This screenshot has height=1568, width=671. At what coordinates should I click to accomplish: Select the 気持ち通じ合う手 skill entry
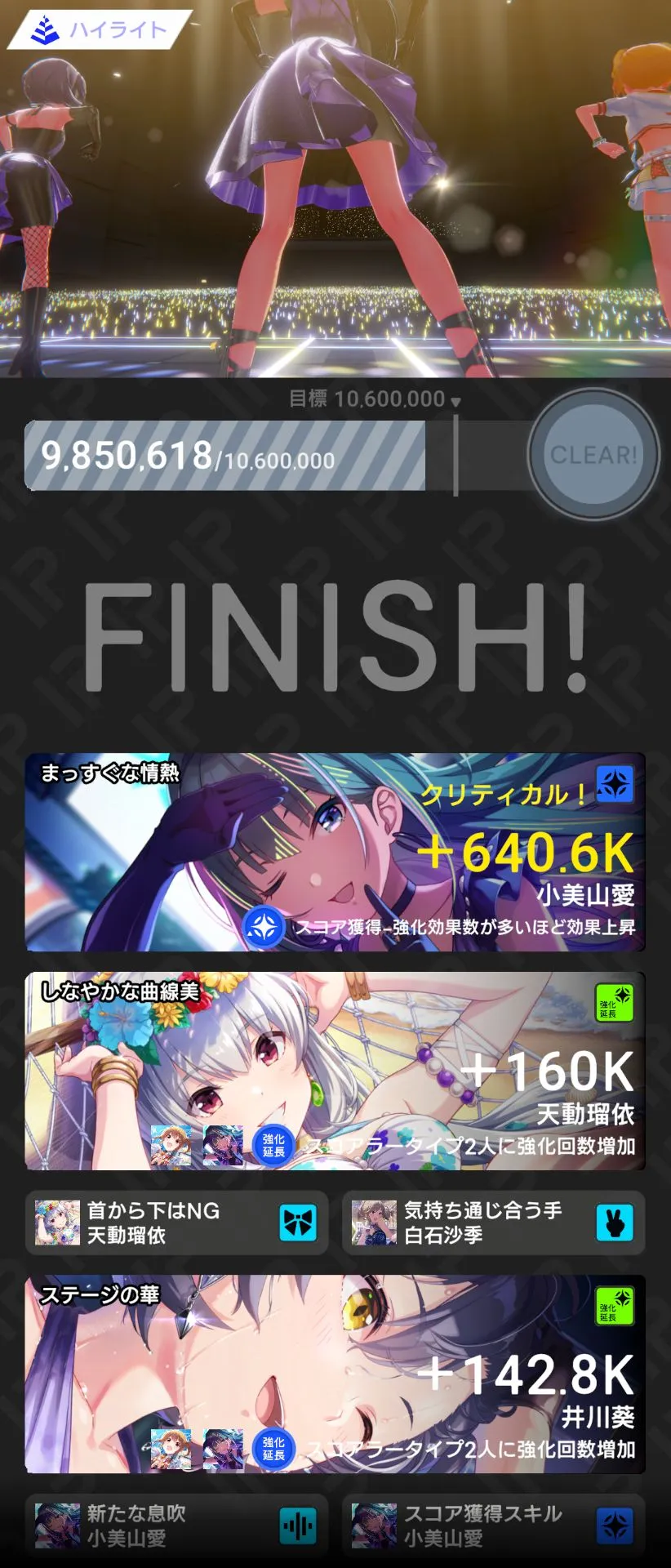(493, 1223)
